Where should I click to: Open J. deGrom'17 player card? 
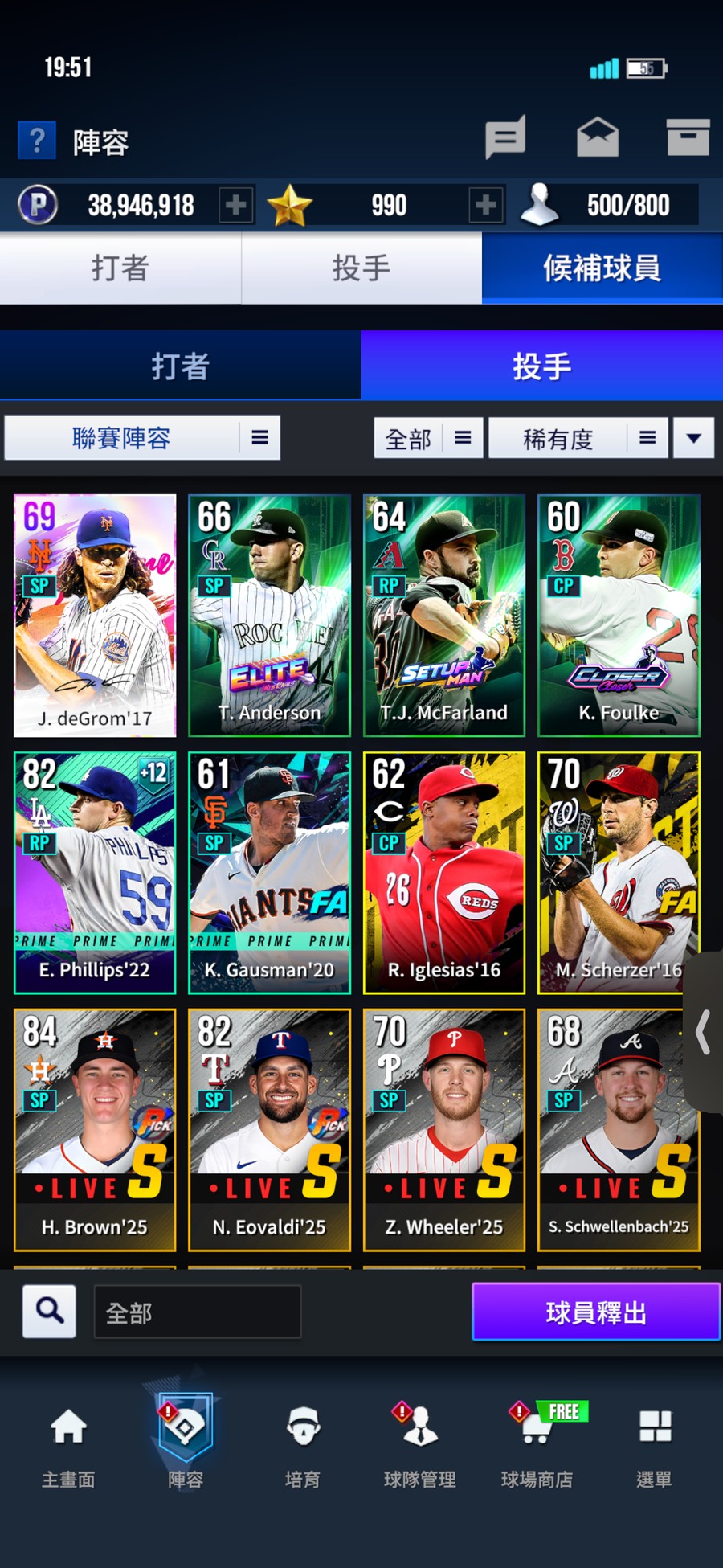click(x=95, y=616)
